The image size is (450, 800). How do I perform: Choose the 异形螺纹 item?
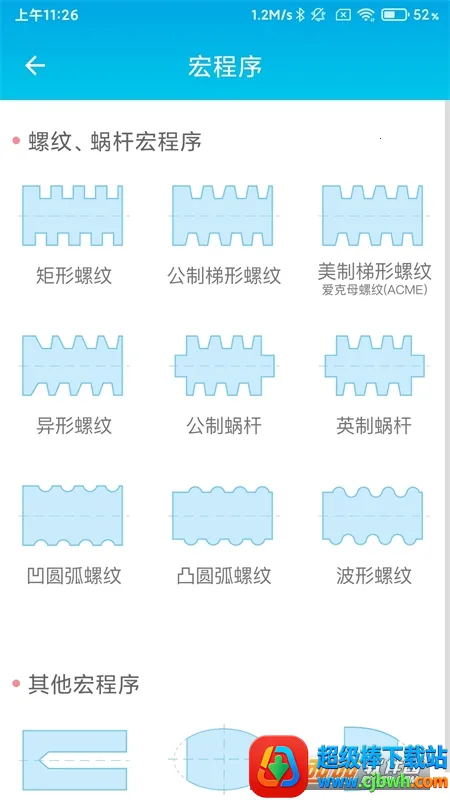(x=73, y=384)
